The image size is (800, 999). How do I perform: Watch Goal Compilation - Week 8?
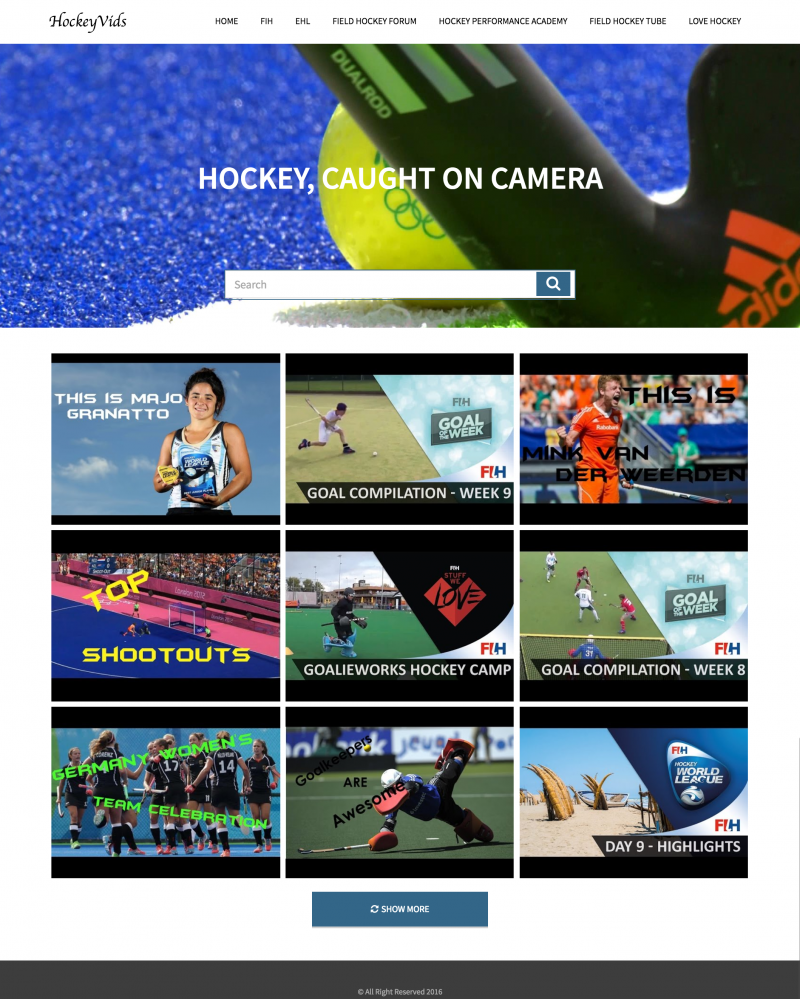pyautogui.click(x=634, y=616)
